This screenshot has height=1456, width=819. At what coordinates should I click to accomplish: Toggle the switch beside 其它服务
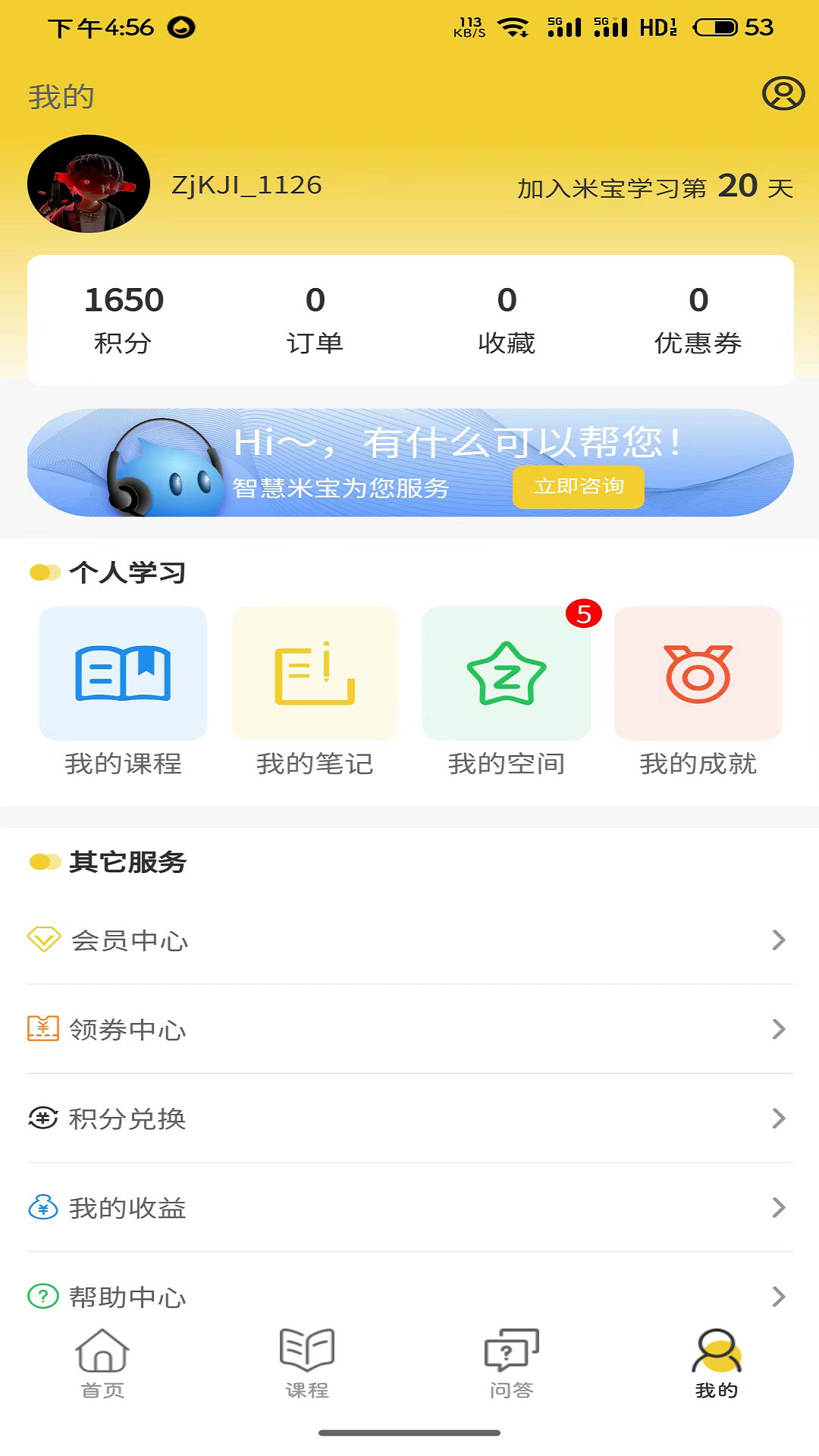click(45, 861)
